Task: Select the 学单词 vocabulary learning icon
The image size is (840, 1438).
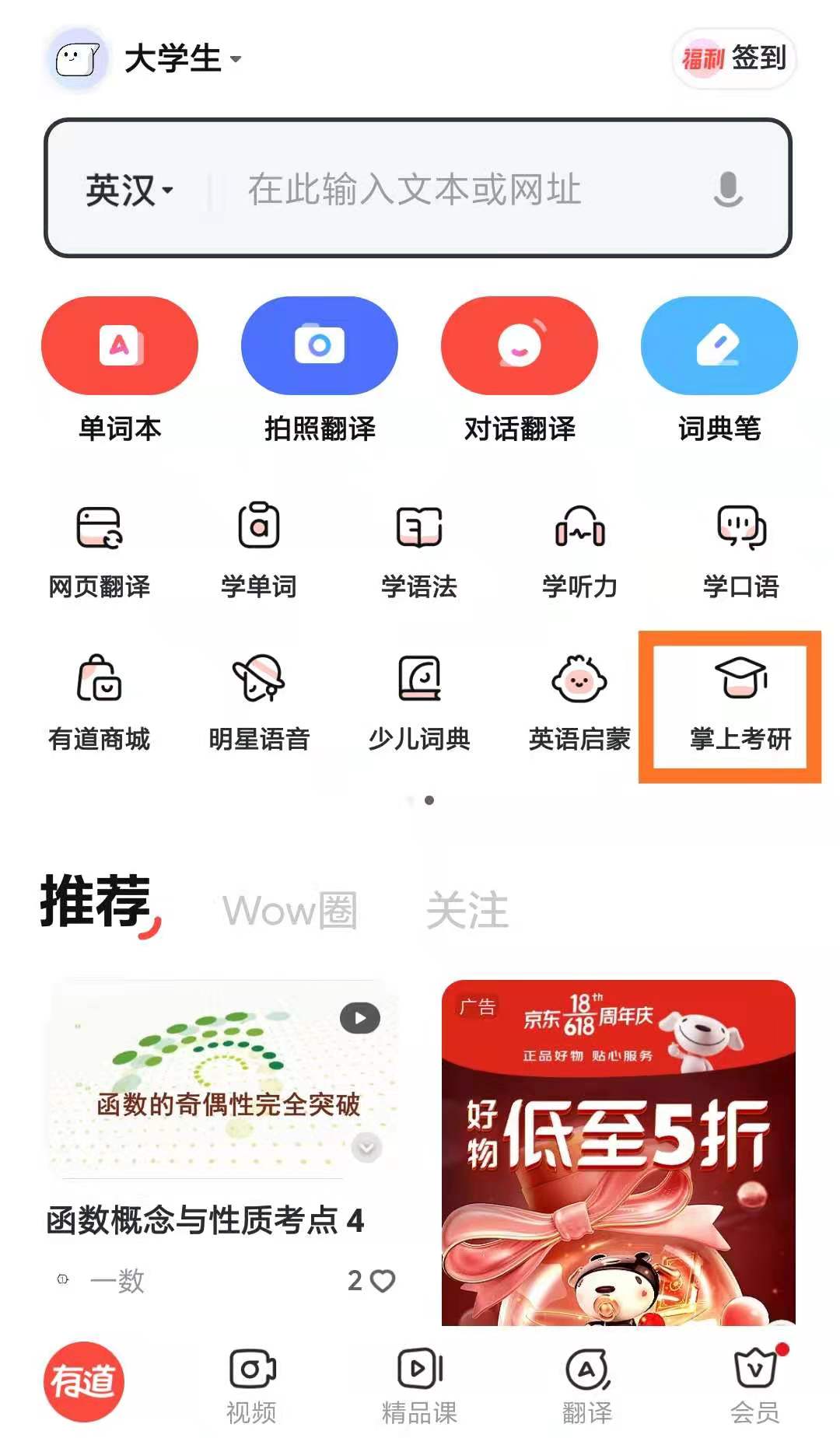Action: click(258, 535)
